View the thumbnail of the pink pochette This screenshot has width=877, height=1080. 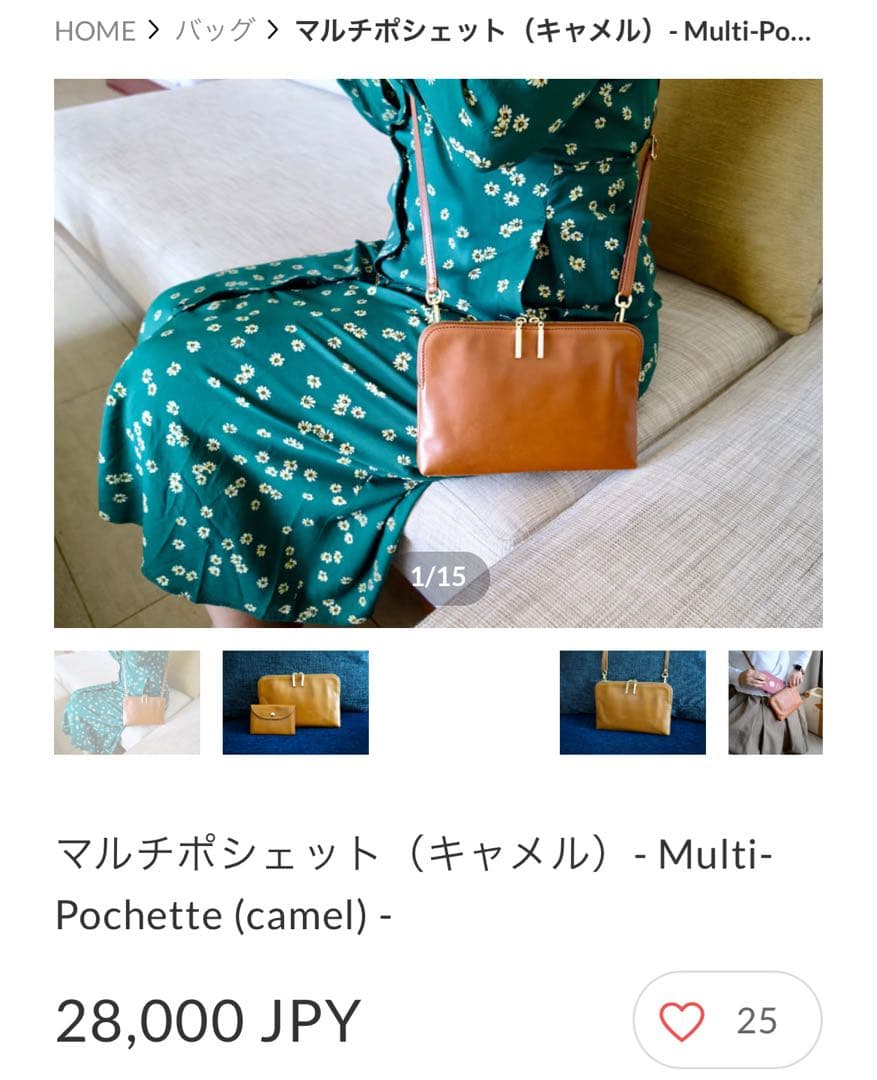(x=776, y=703)
